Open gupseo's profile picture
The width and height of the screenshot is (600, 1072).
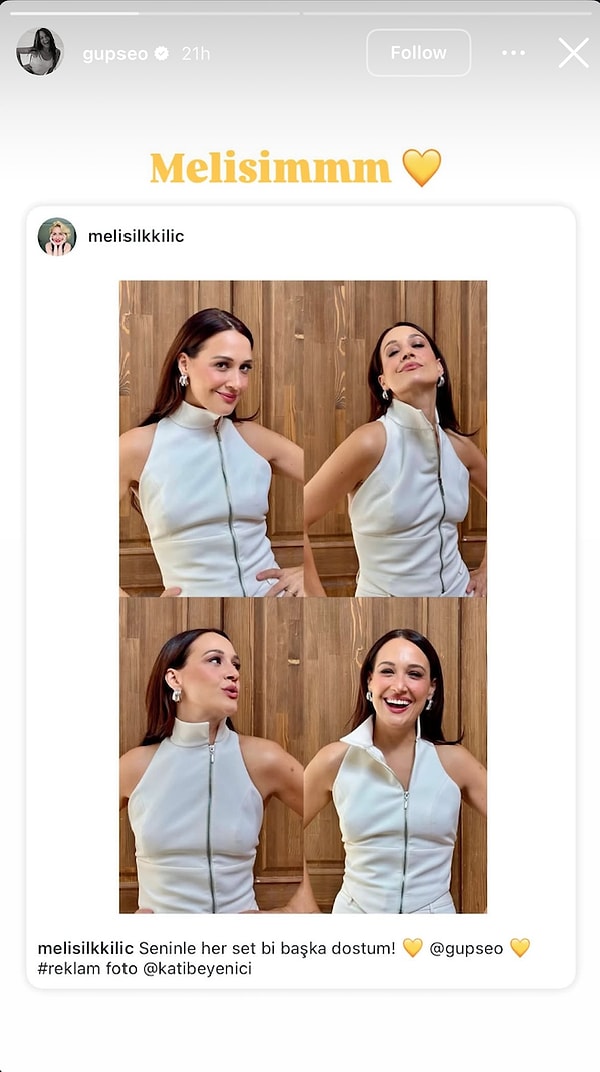coord(40,52)
